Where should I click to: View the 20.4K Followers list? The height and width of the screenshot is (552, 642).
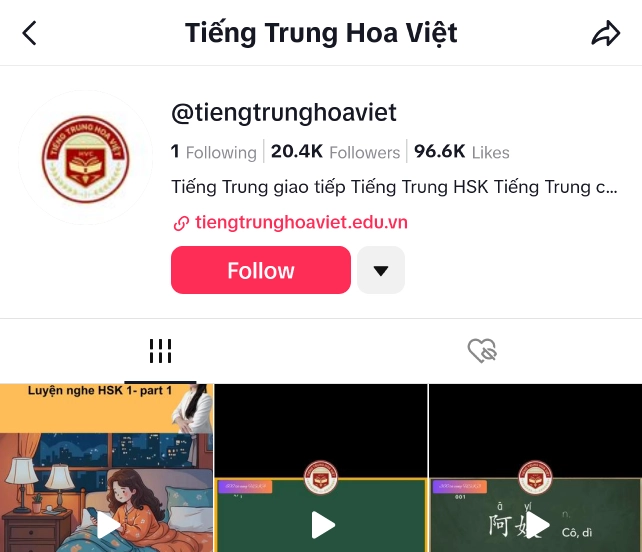coord(335,152)
